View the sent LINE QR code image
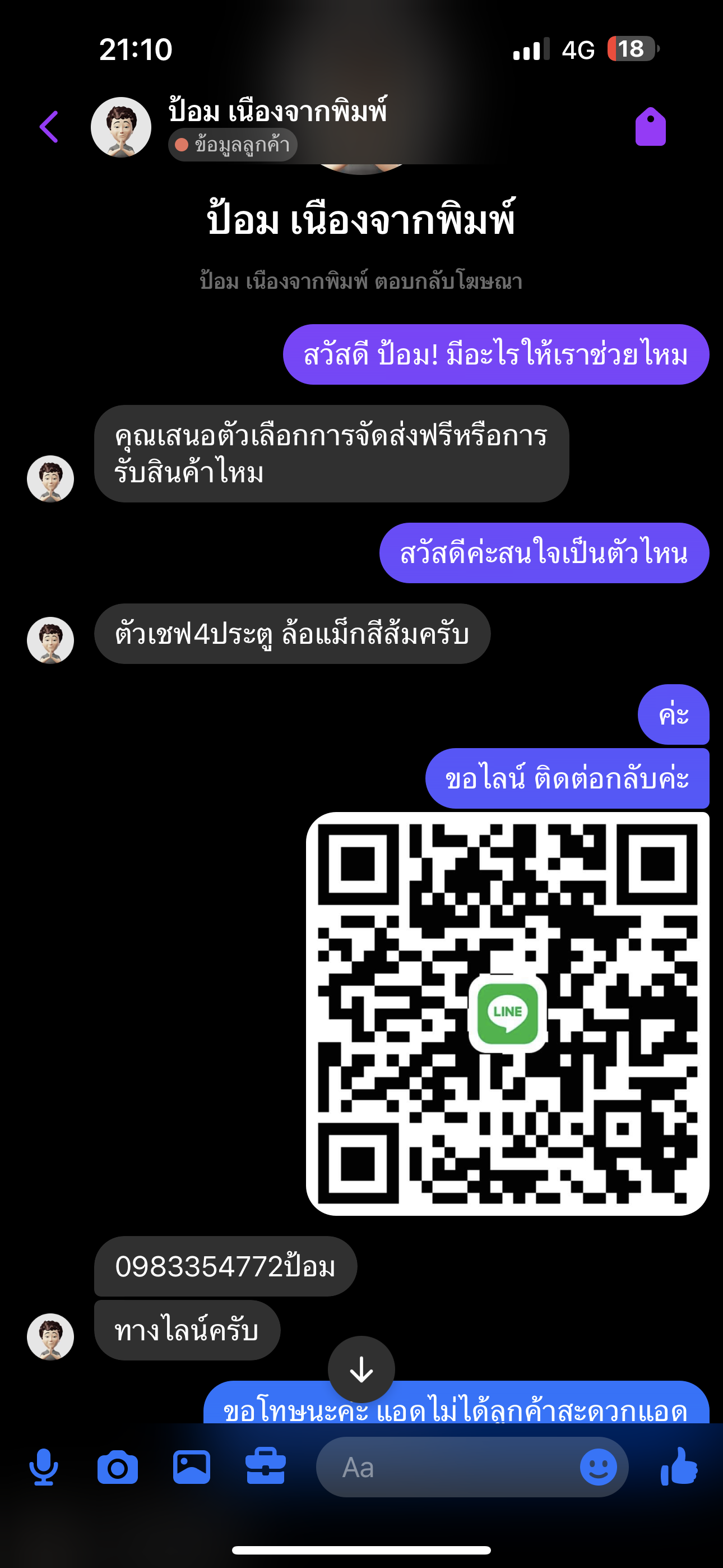Screen dimensions: 723x1568 pyautogui.click(x=508, y=1013)
